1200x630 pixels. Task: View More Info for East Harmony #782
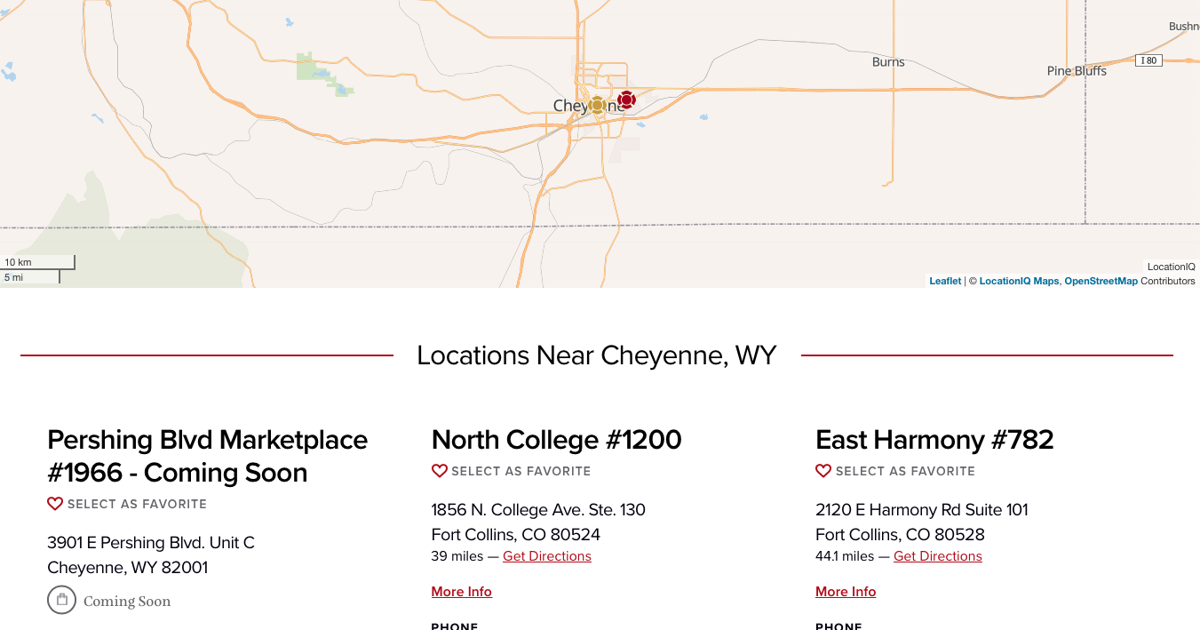pos(845,592)
